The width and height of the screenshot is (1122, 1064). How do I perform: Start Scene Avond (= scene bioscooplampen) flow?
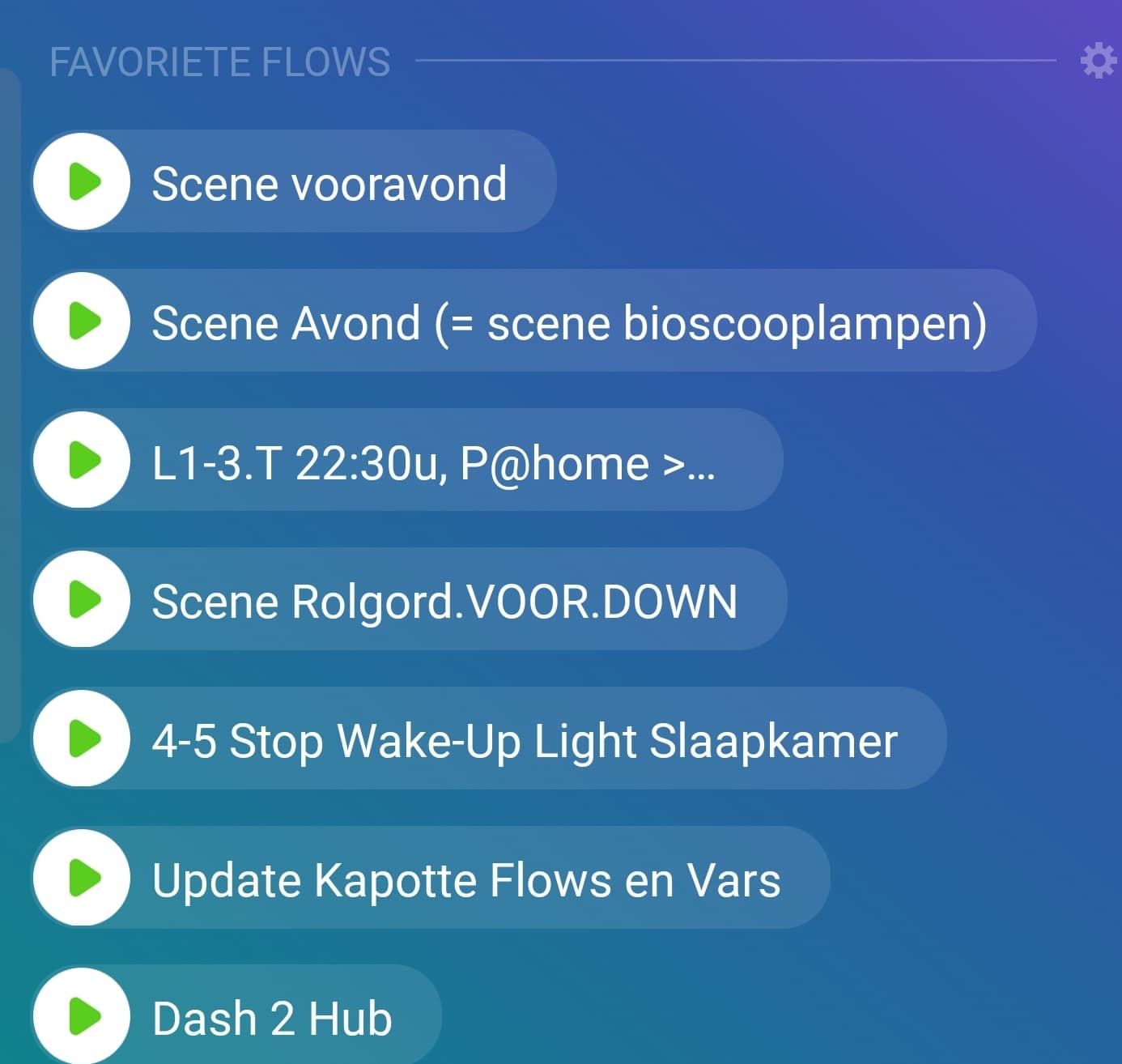(83, 321)
